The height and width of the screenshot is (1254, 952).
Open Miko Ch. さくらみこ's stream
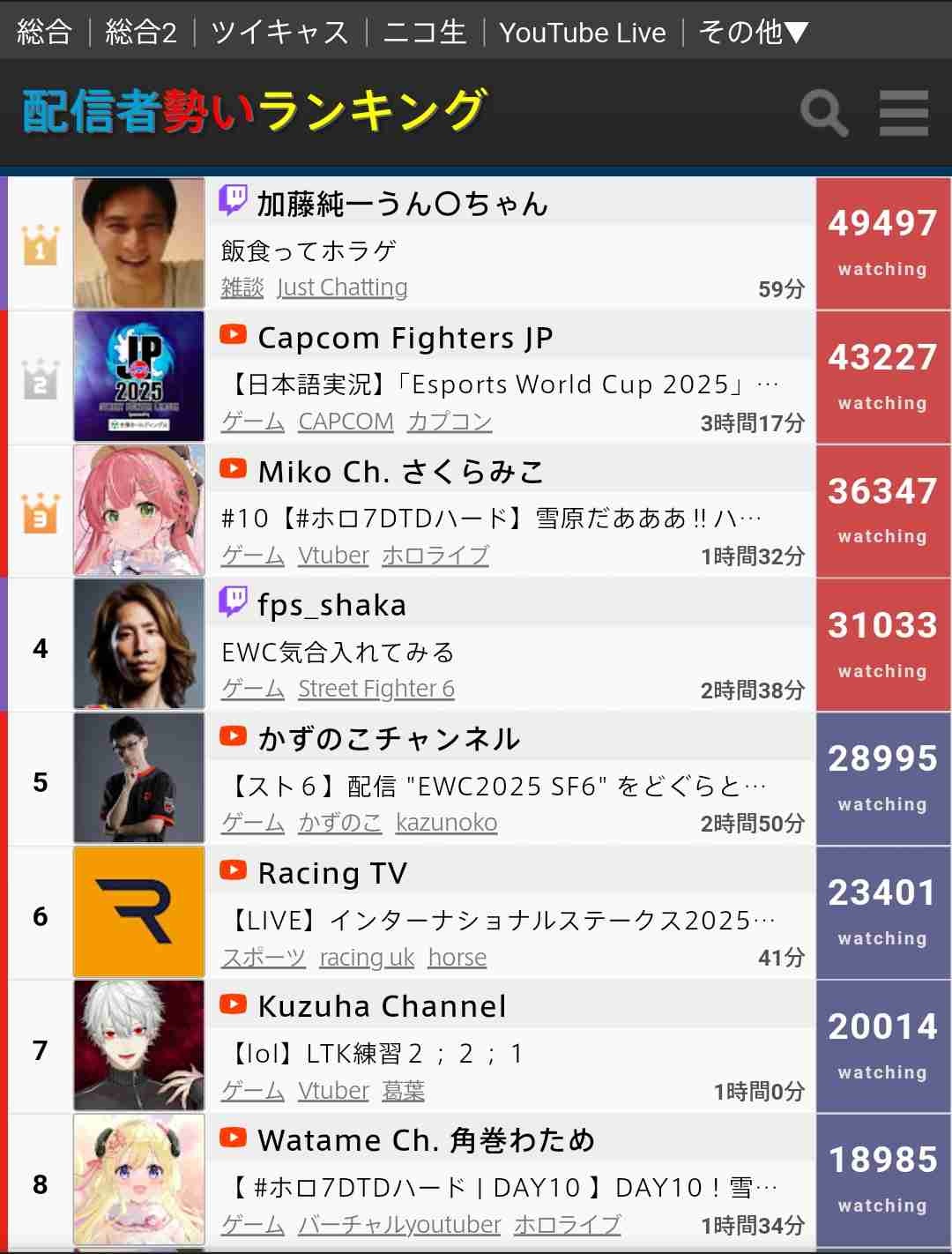pos(401,472)
